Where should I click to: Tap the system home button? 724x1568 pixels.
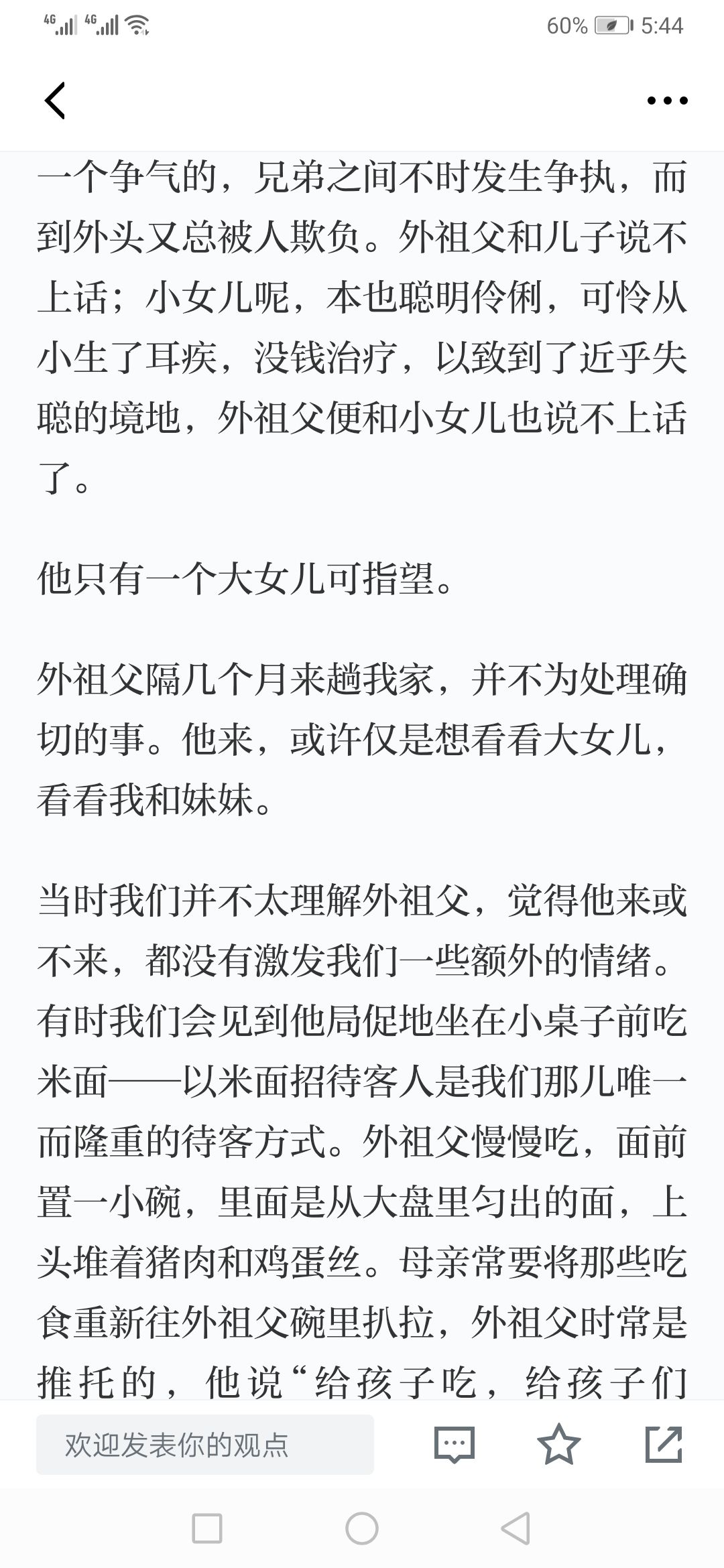[362, 1529]
